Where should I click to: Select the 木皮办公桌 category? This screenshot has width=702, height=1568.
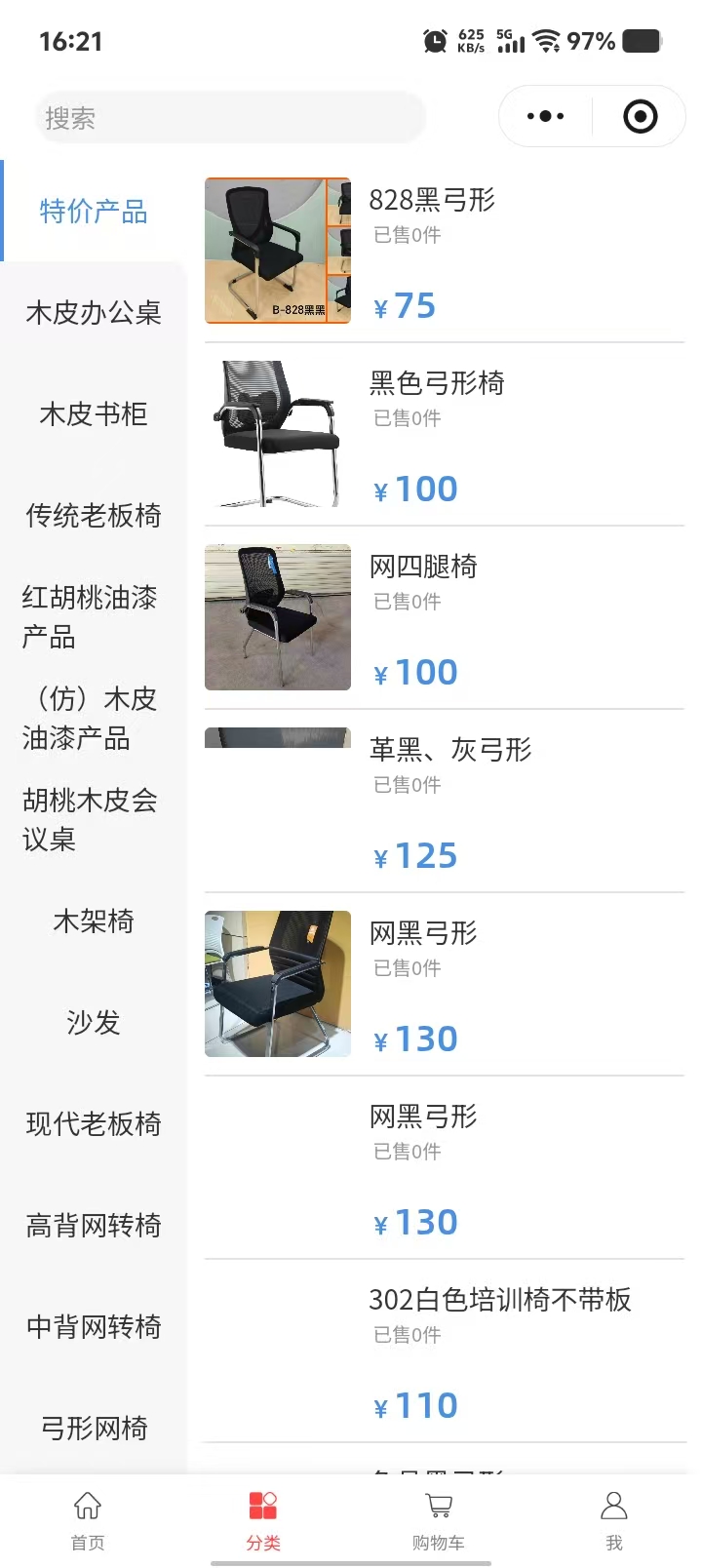94,313
